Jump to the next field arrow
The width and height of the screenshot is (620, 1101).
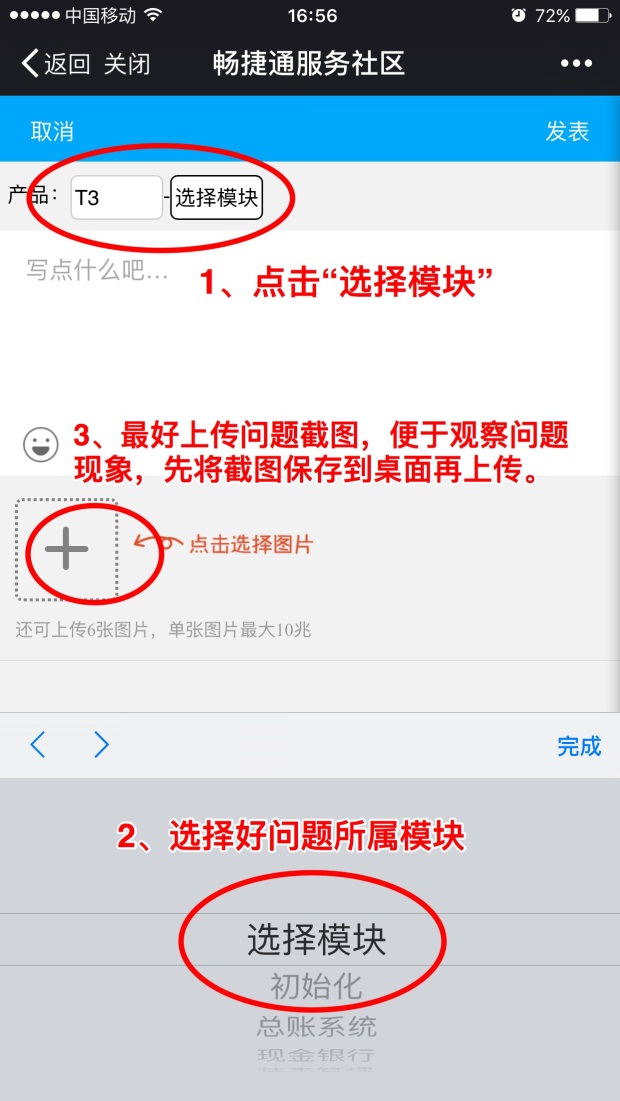(100, 745)
